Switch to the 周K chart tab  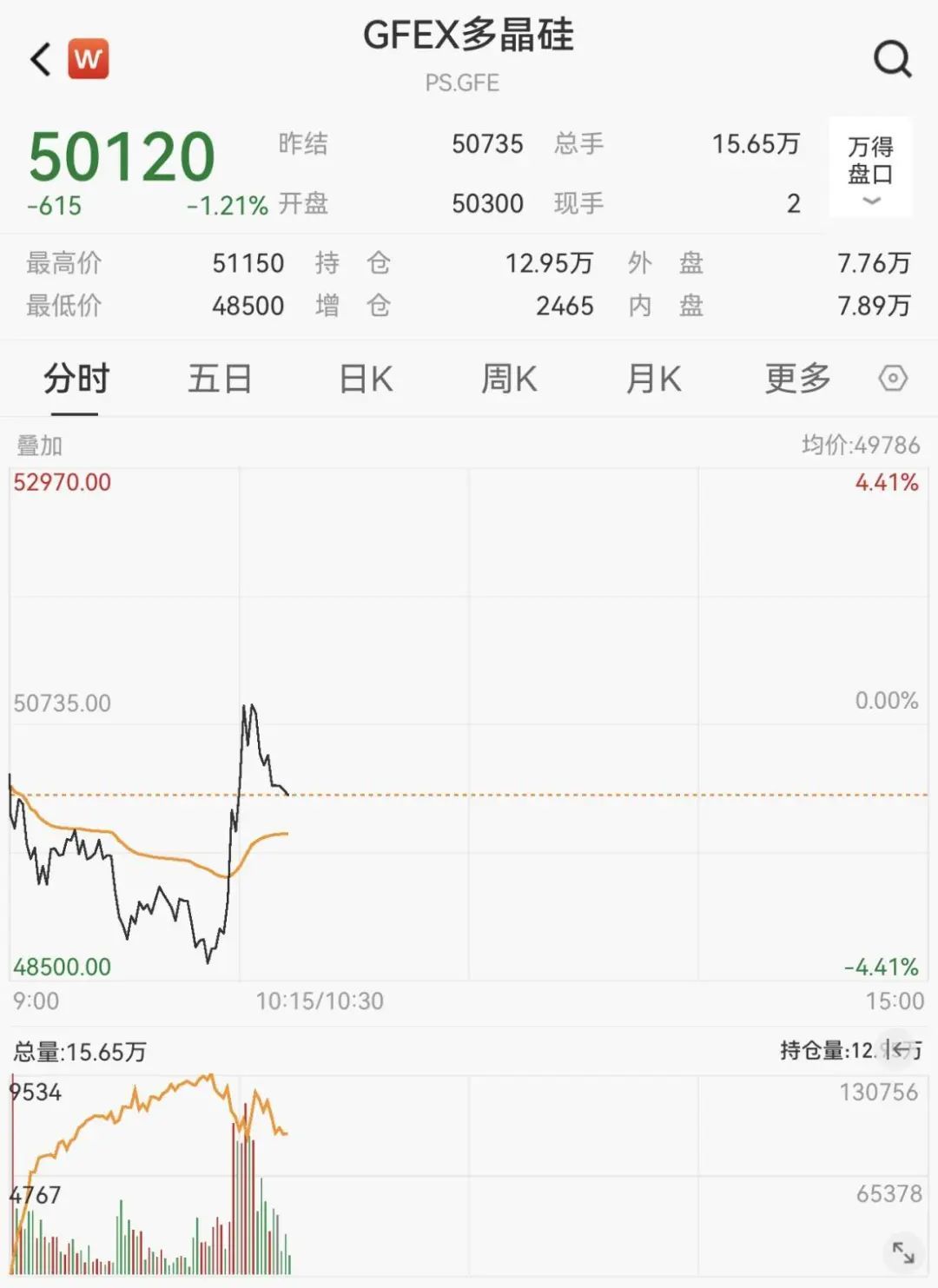click(509, 380)
